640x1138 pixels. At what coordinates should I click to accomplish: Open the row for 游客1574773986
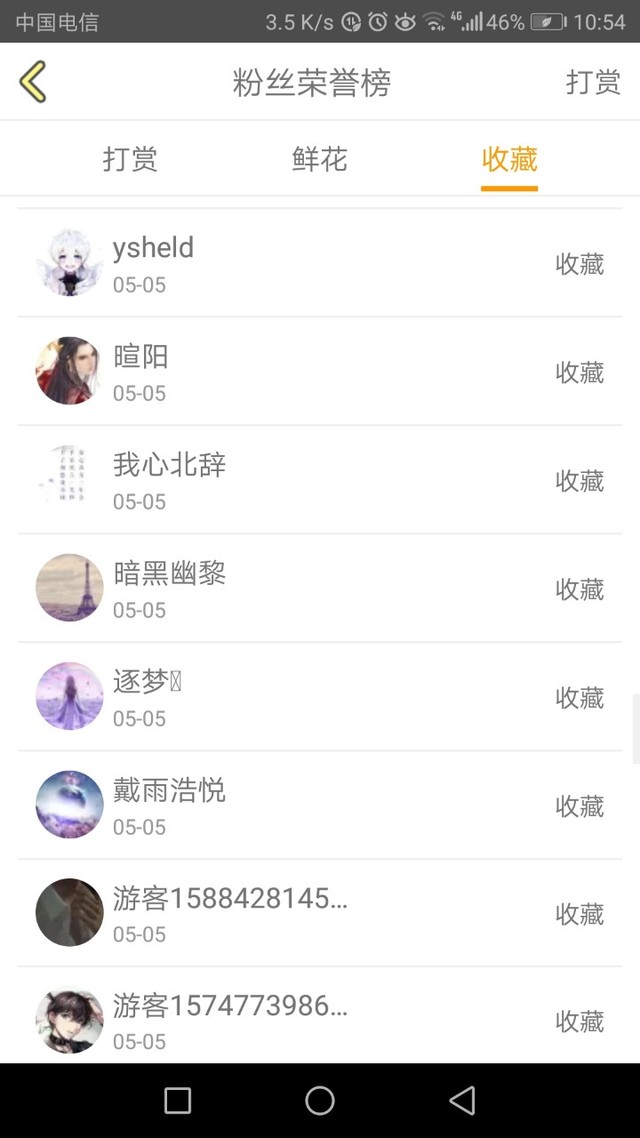[320, 1020]
